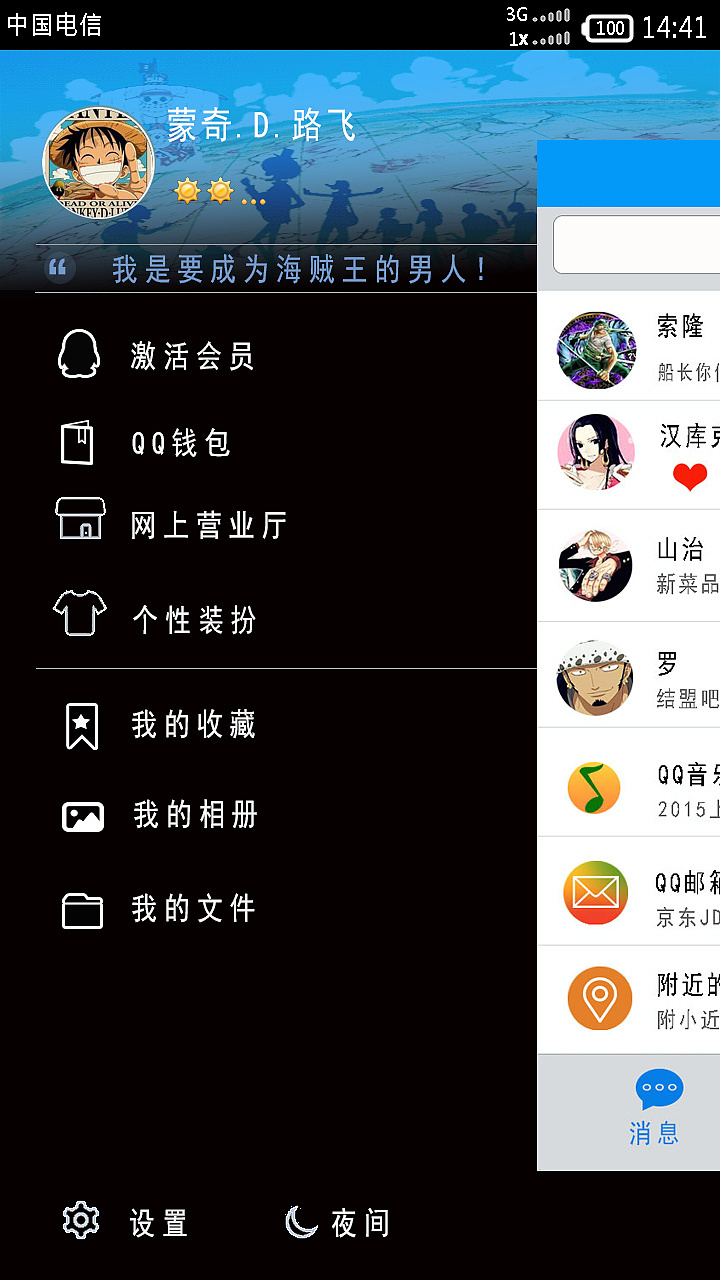Image resolution: width=720 pixels, height=1280 pixels.
Task: Tap the QQ音乐 music note icon
Action: click(595, 783)
